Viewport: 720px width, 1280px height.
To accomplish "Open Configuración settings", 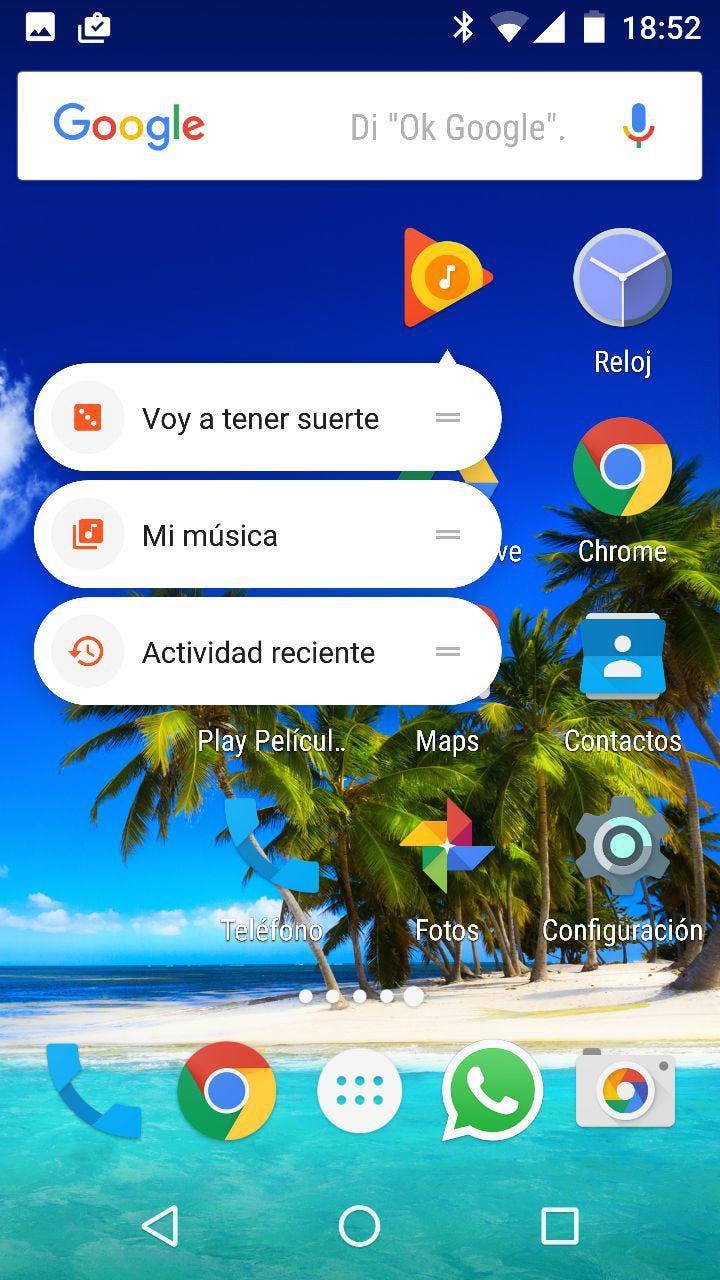I will (x=622, y=848).
